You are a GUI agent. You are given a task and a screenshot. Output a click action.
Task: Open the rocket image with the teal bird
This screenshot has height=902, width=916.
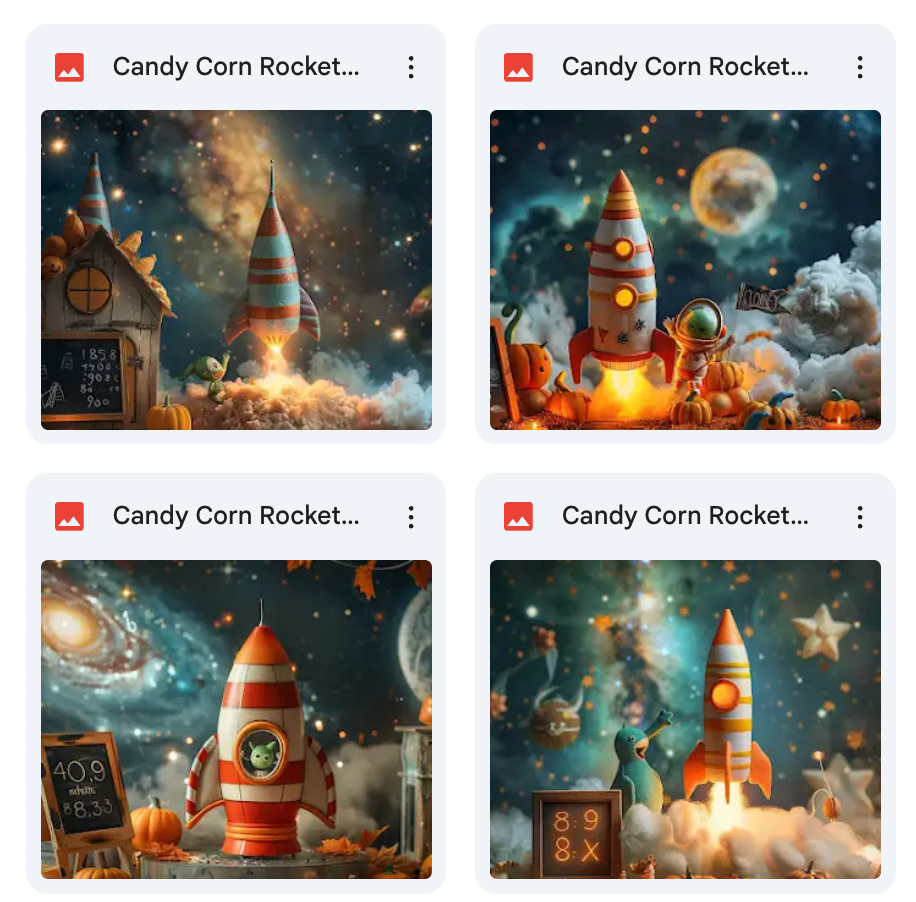[685, 719]
